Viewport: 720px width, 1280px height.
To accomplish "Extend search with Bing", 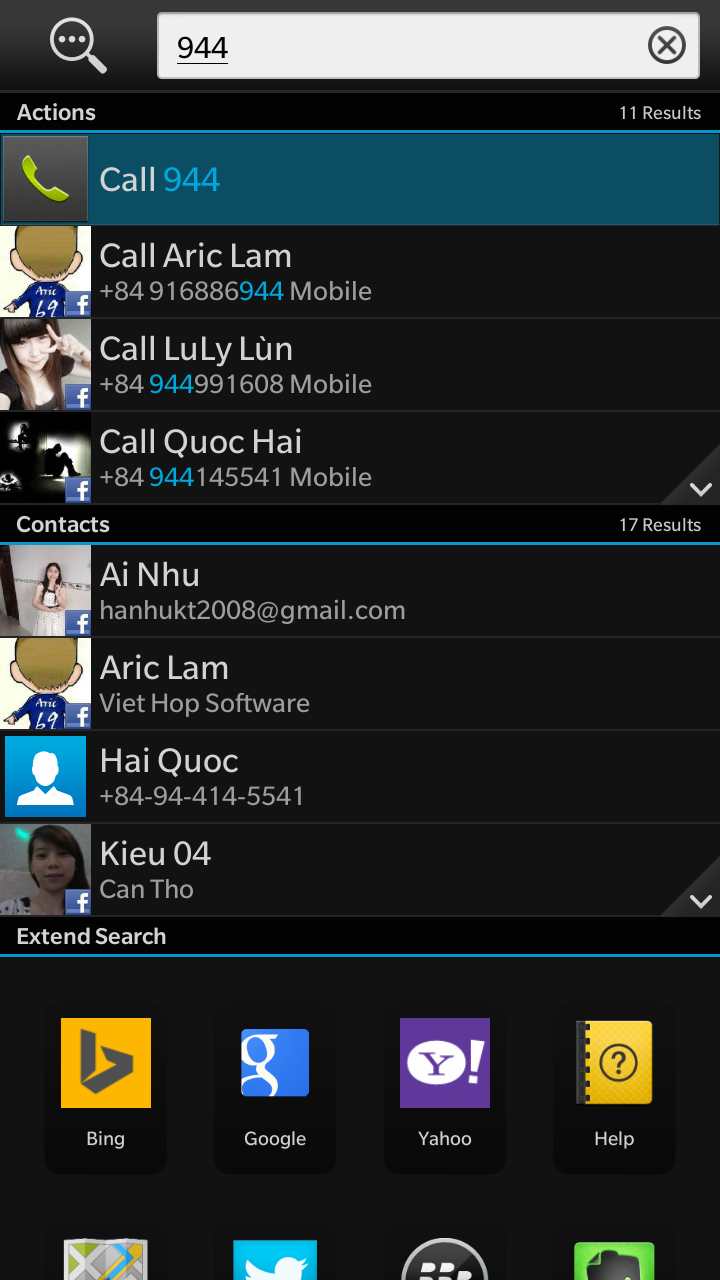I will (x=105, y=1087).
